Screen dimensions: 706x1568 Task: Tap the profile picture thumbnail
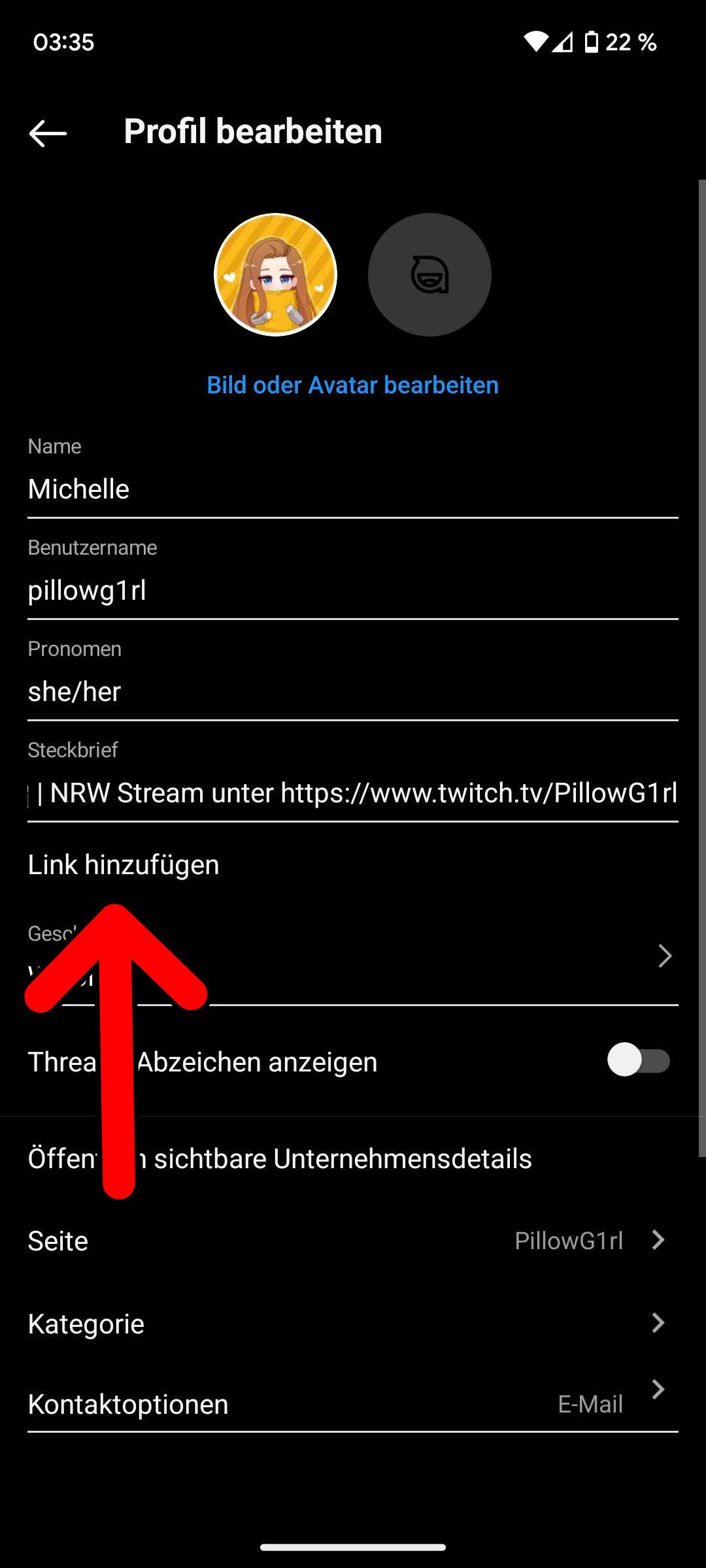(x=275, y=274)
